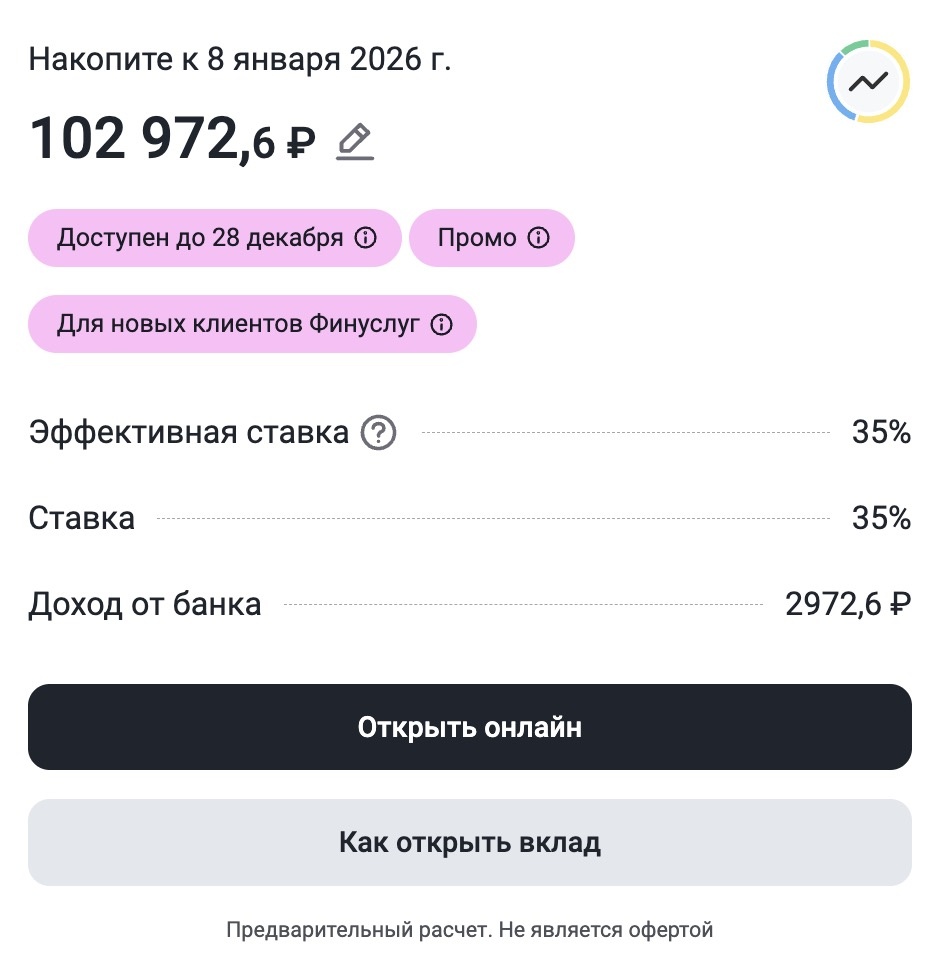Click info icon on 'Для новых клиентов Финуслуг'
This screenshot has width=944, height=980.
coord(441,324)
